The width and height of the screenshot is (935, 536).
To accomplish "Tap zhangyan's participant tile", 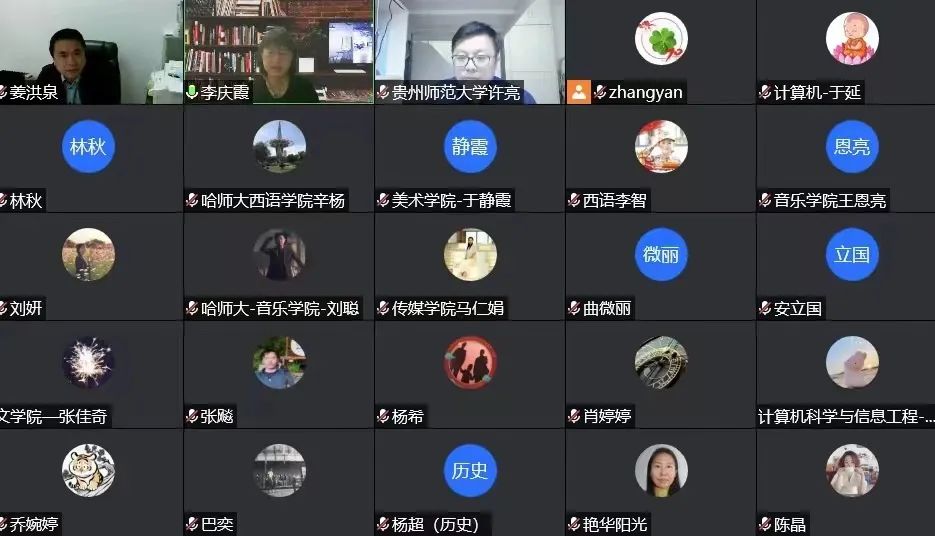I will [660, 50].
